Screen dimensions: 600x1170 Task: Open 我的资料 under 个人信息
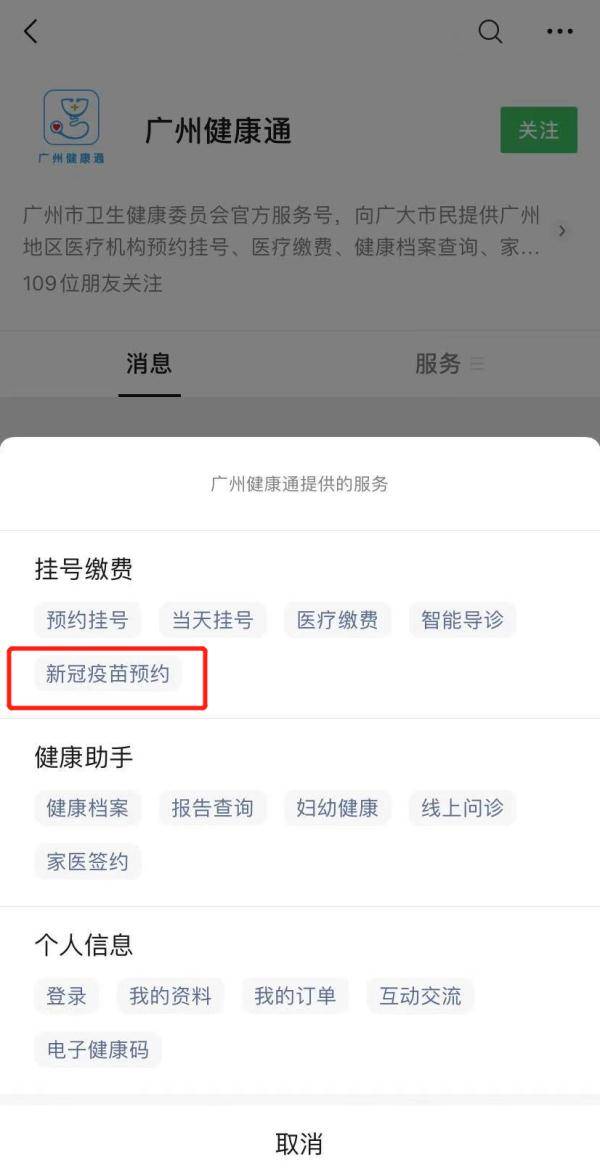pos(170,996)
